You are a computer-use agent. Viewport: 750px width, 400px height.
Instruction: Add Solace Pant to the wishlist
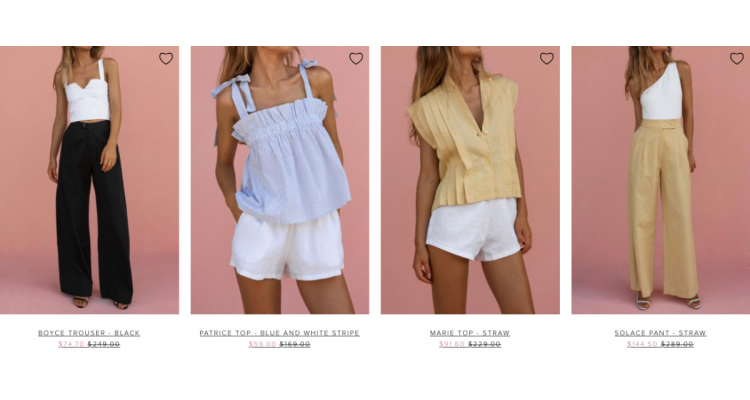(x=737, y=59)
